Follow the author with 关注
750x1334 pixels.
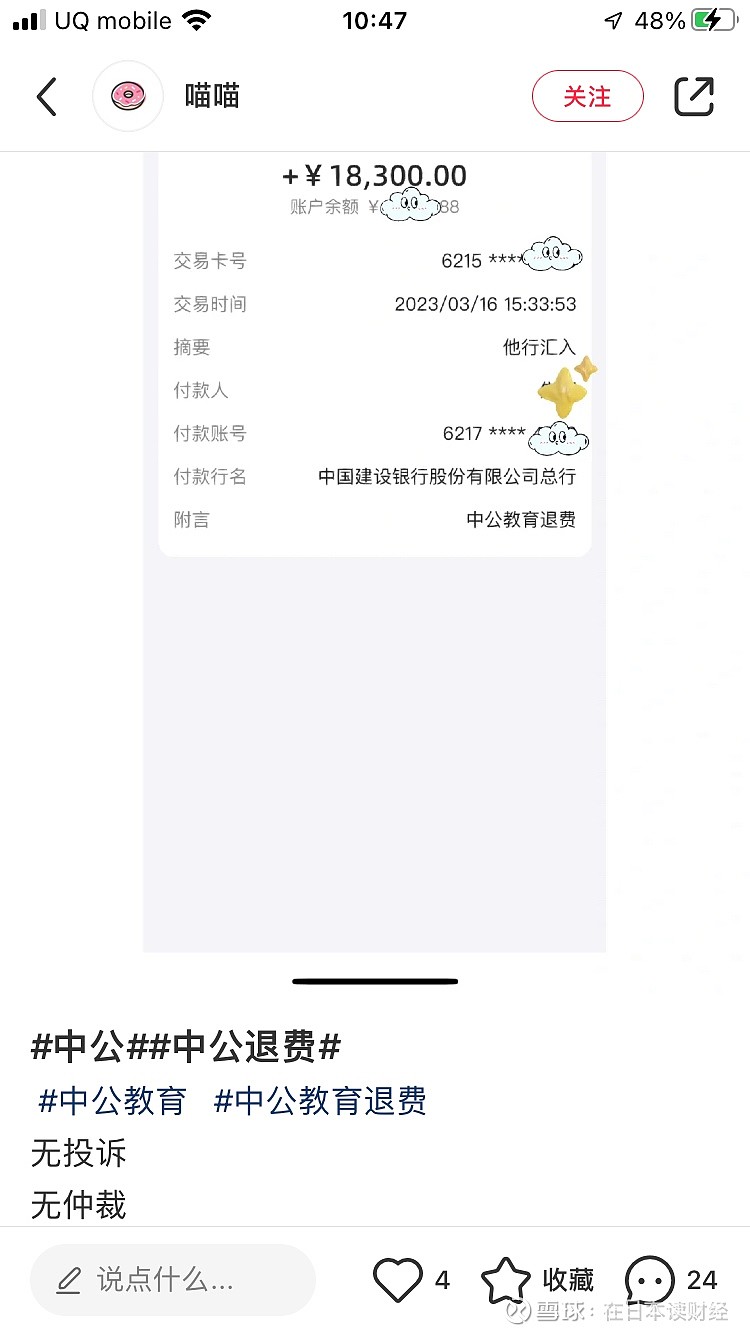click(x=587, y=96)
